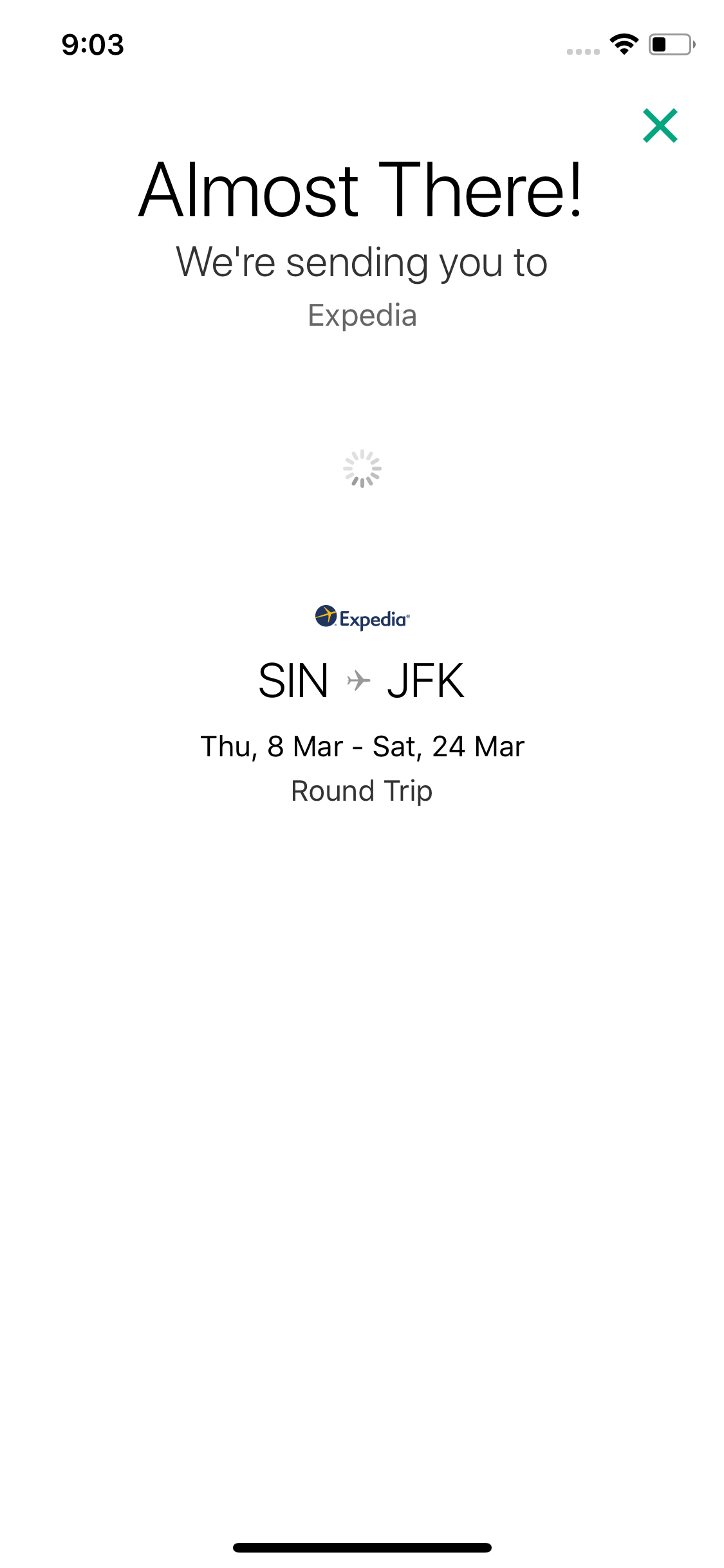Close the Expedia redirect screen
724x1568 pixels.
[x=660, y=126]
